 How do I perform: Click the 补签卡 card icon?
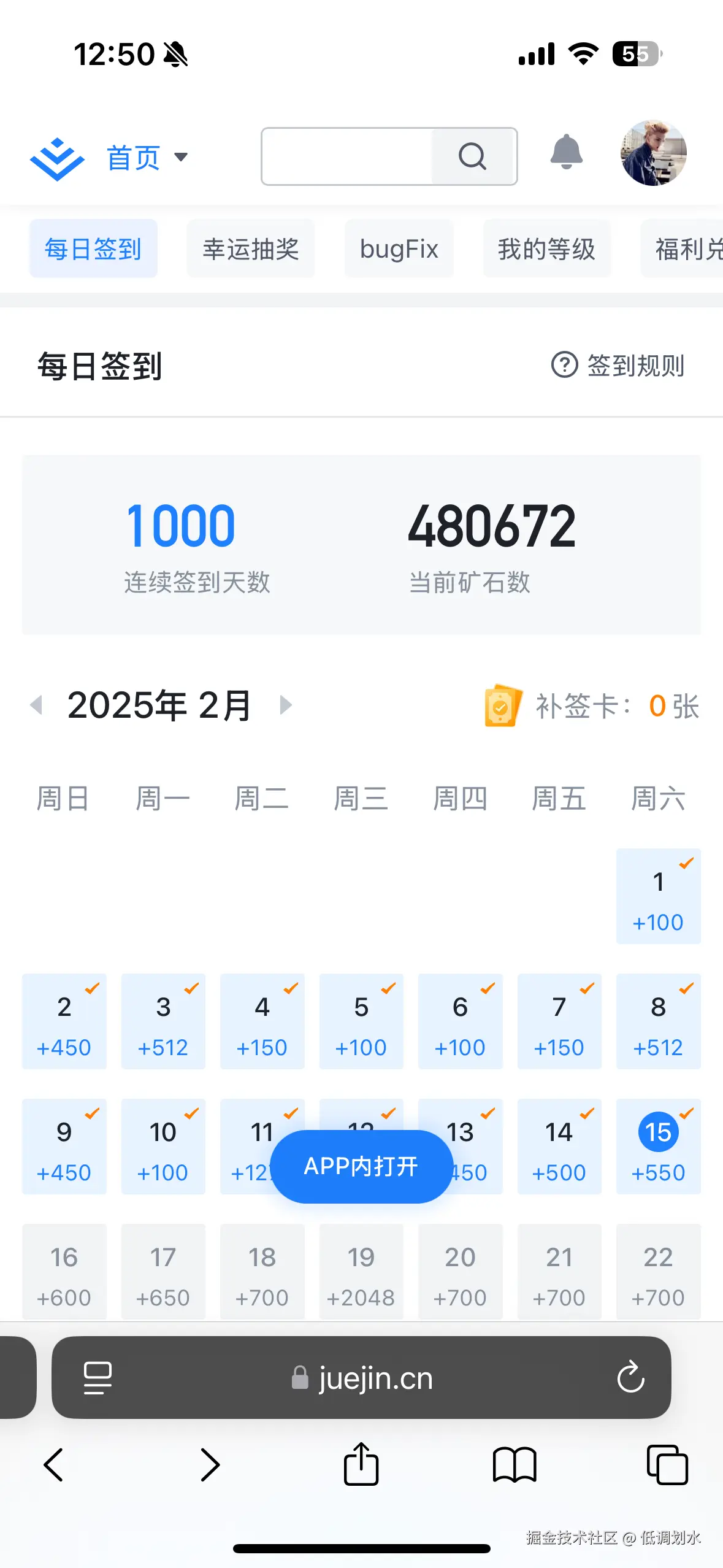tap(501, 706)
